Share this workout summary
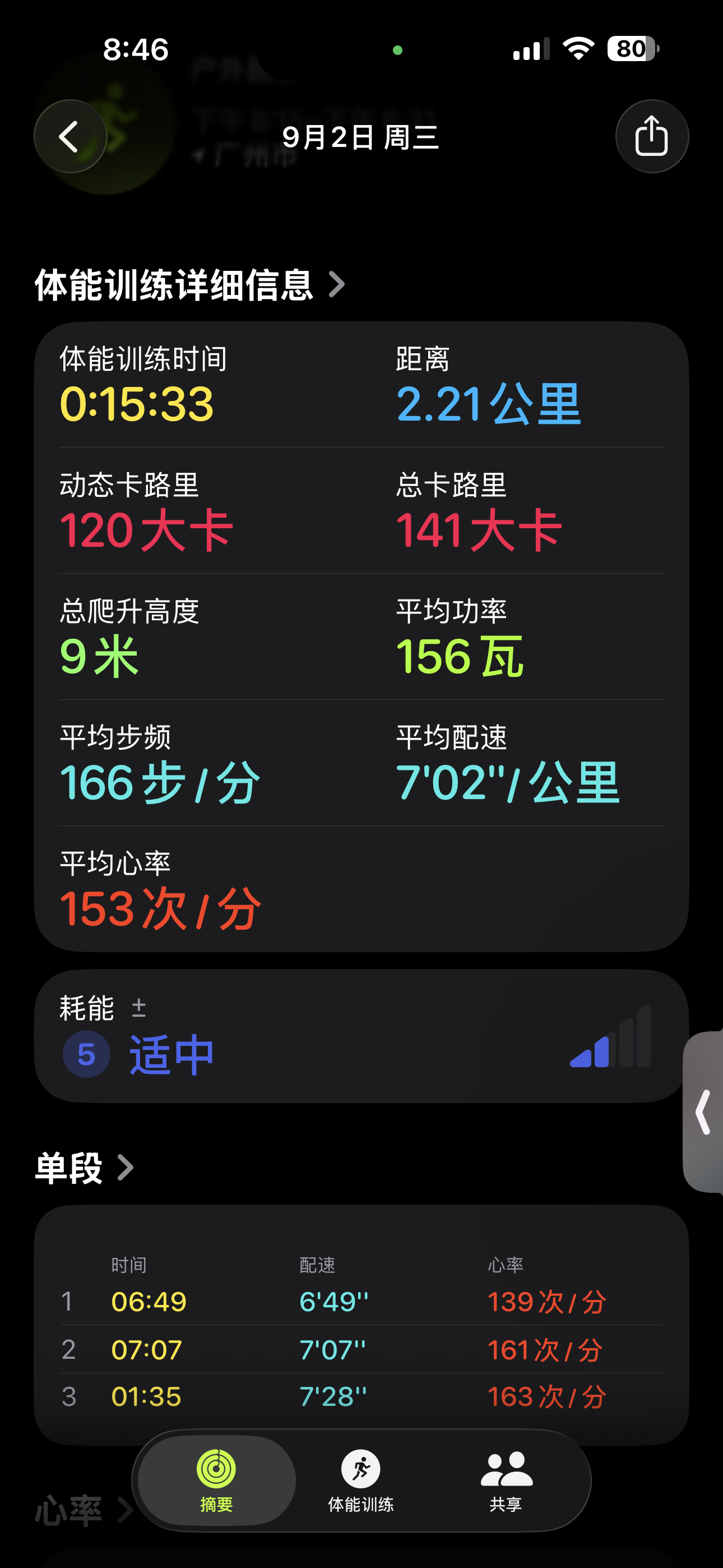This screenshot has height=1568, width=723. click(652, 136)
